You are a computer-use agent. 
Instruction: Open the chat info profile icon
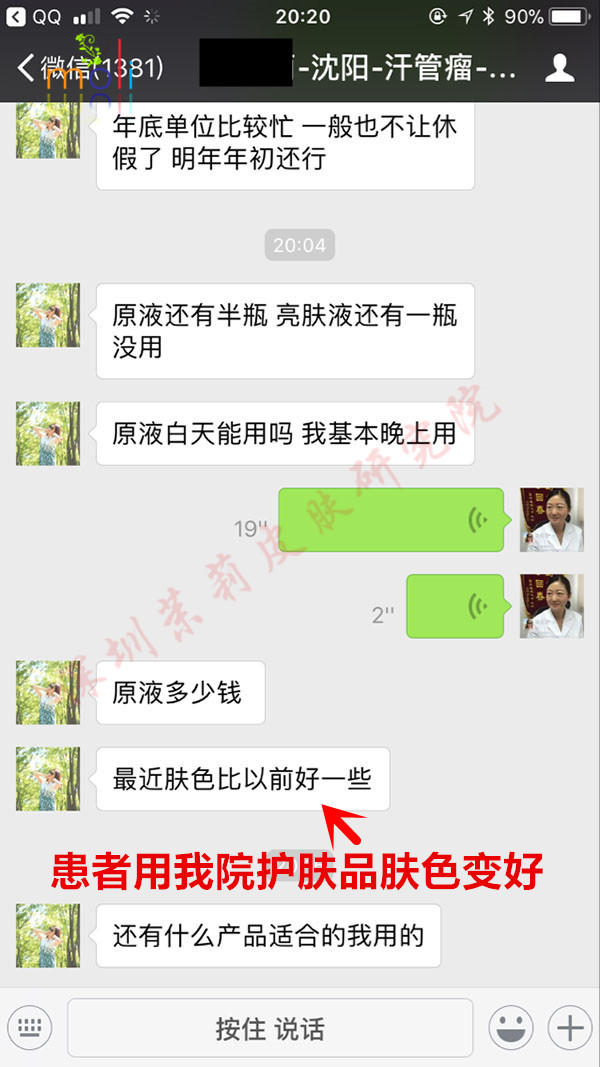pos(558,68)
